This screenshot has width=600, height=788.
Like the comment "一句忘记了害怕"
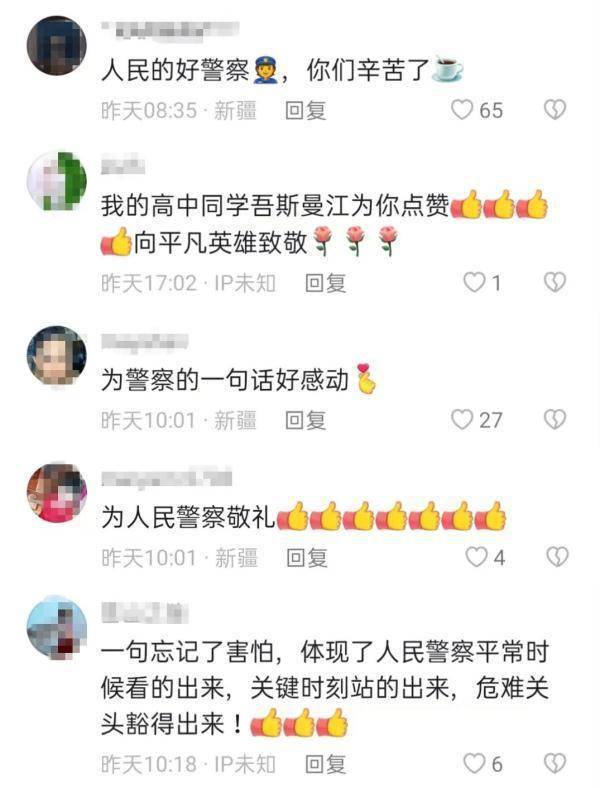474,765
